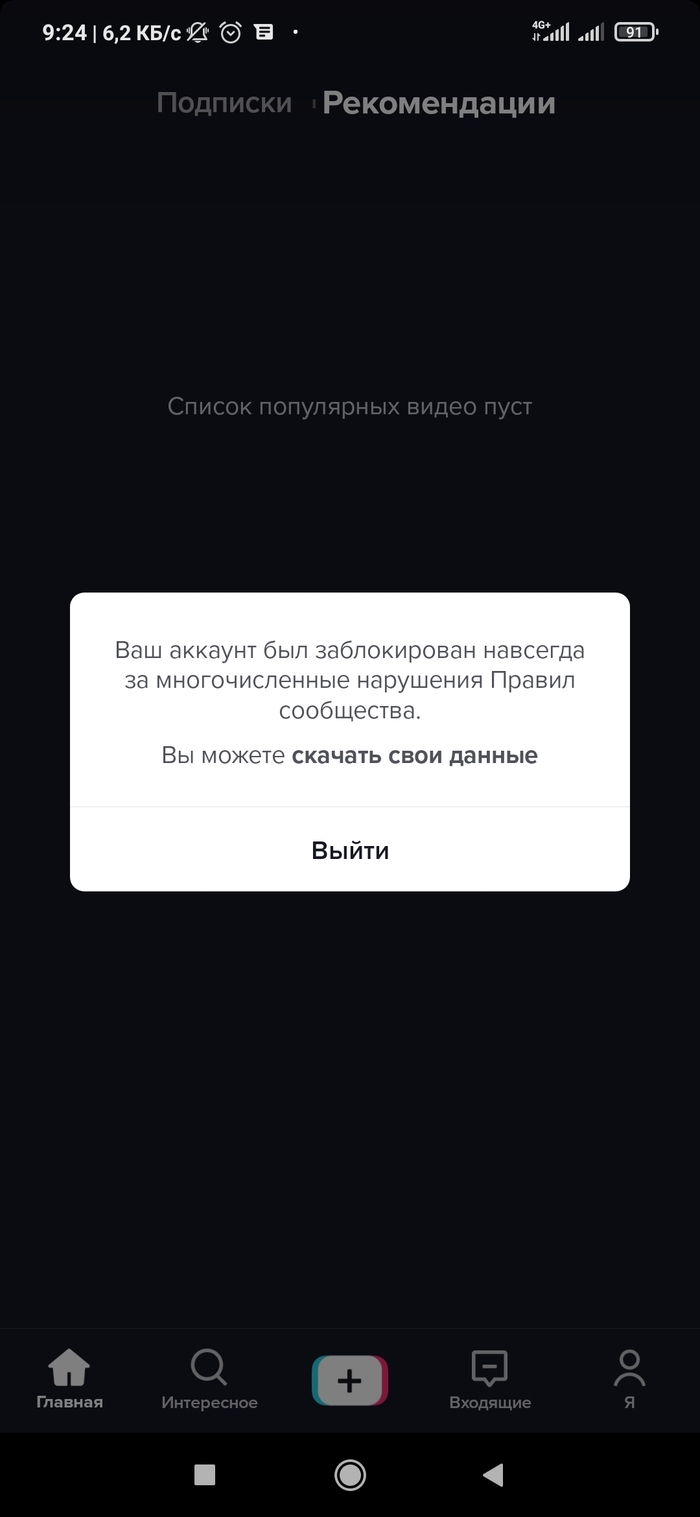Open the скачать свои данные link

(x=414, y=756)
